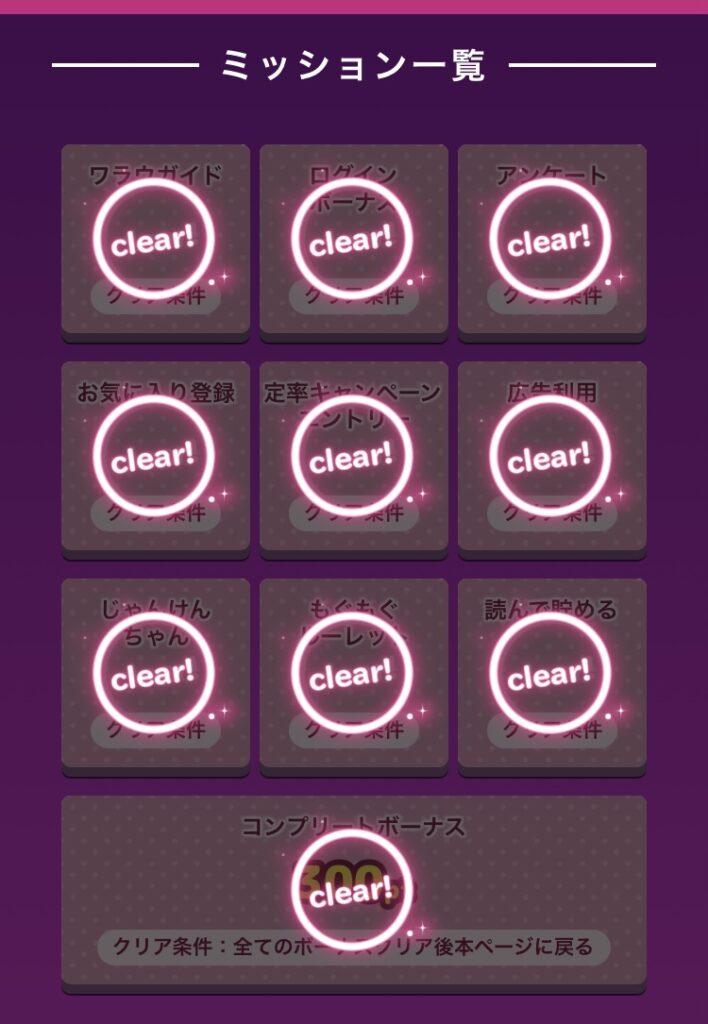Open the ワラウガイド mission card
Viewport: 708px width, 1024px height.
(155, 240)
